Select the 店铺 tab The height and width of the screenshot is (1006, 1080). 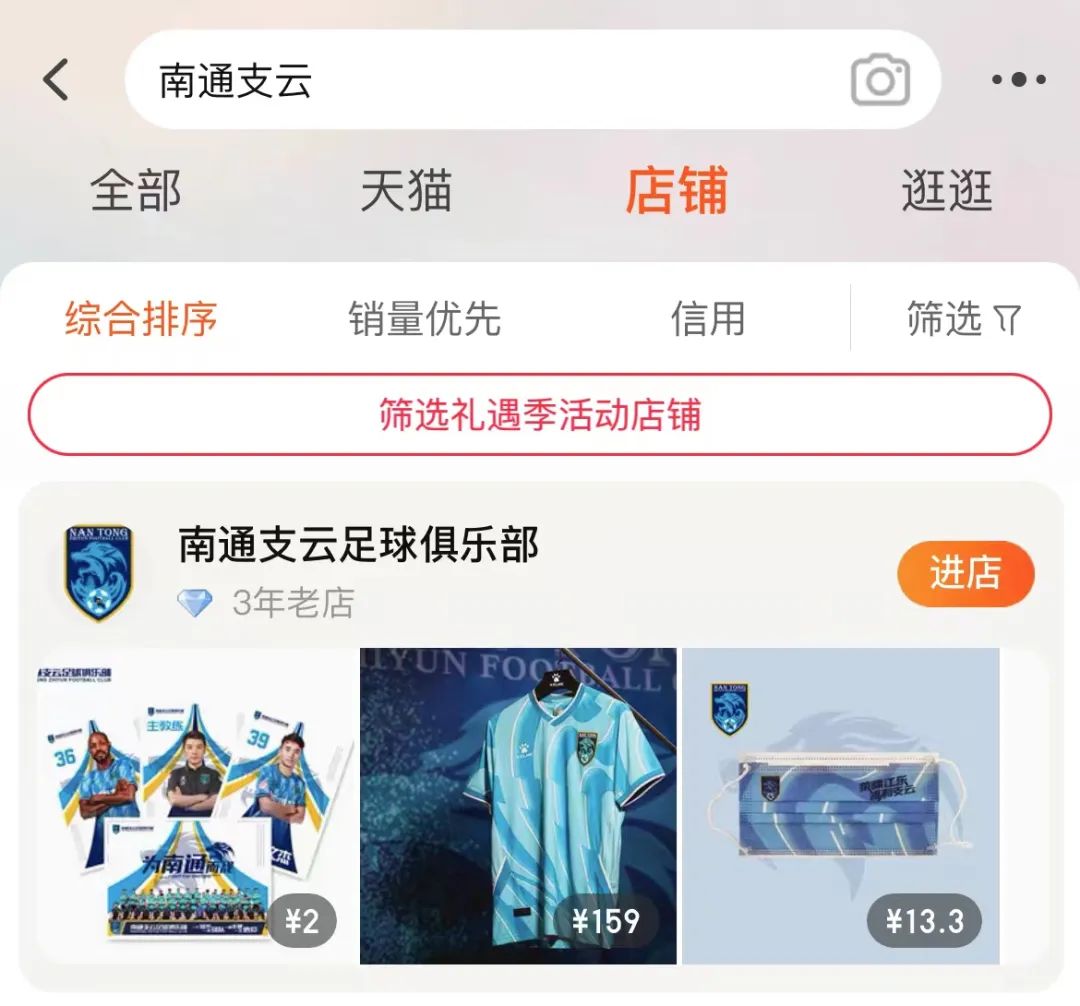[676, 190]
